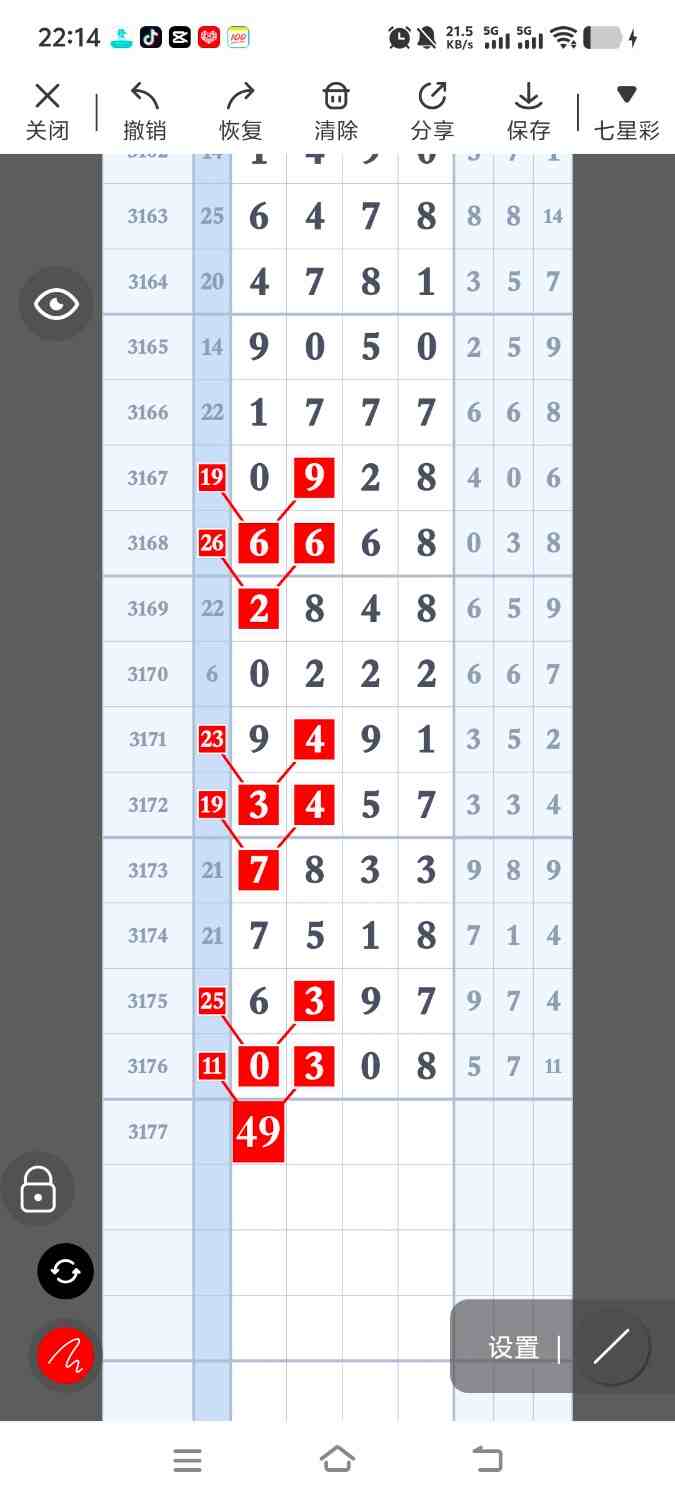The width and height of the screenshot is (675, 1500).
Task: Close the chart editor
Action: pos(47,111)
